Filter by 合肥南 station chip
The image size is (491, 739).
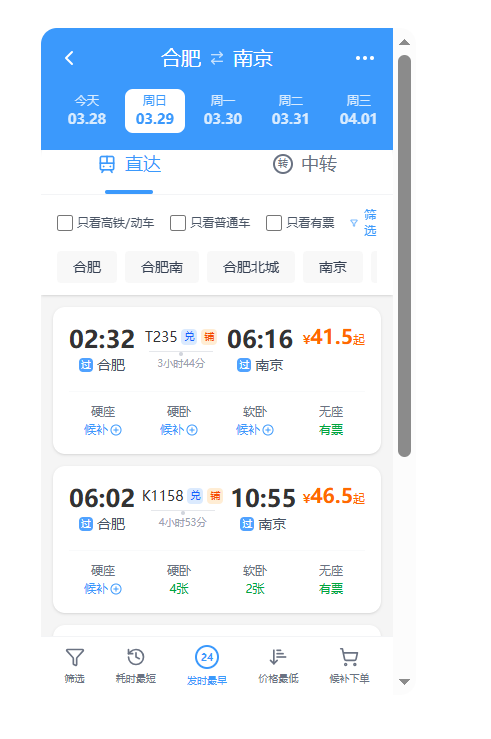click(162, 267)
